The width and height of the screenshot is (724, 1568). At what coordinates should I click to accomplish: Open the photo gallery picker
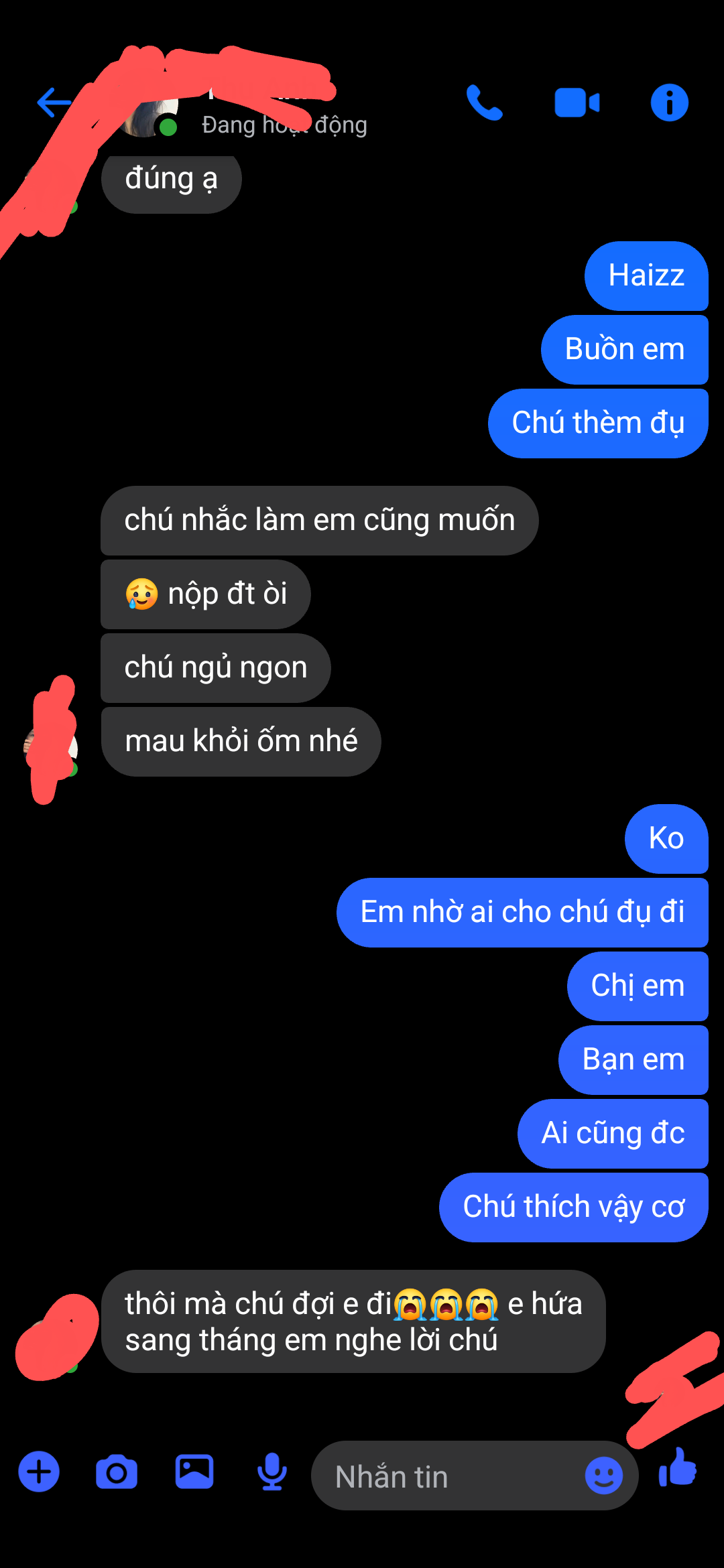[x=194, y=1472]
